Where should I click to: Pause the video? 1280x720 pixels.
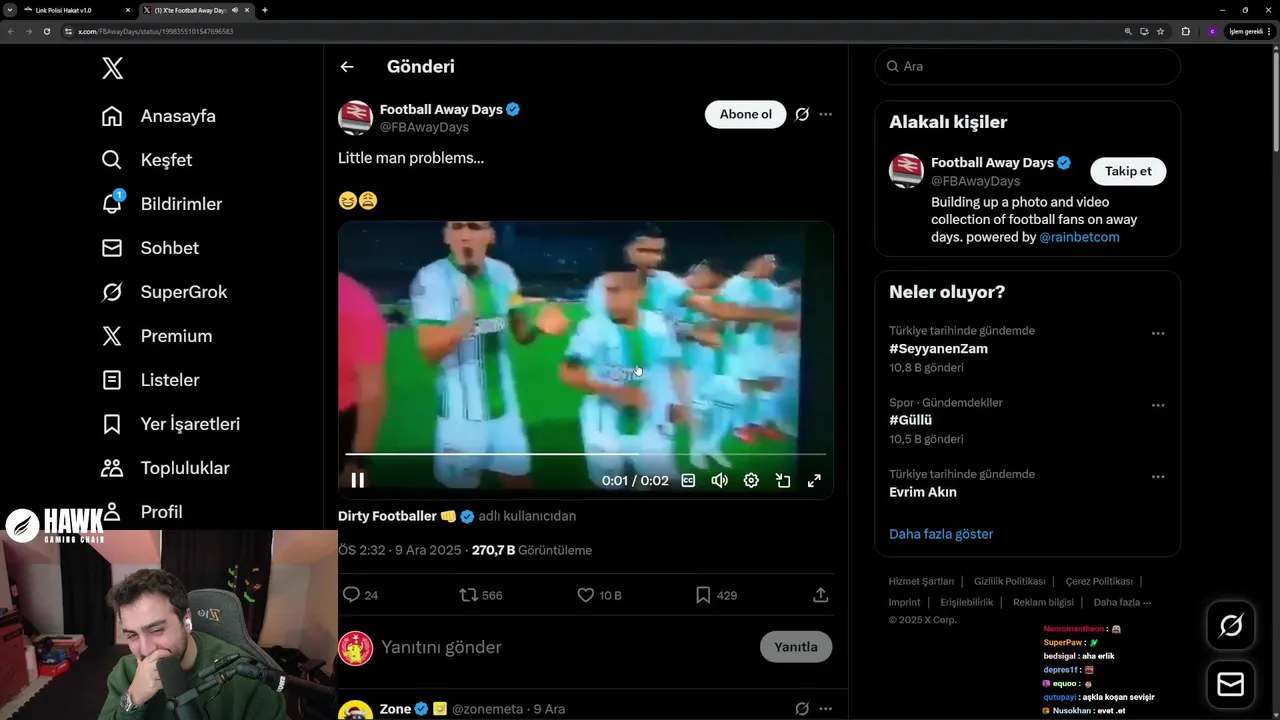point(357,480)
